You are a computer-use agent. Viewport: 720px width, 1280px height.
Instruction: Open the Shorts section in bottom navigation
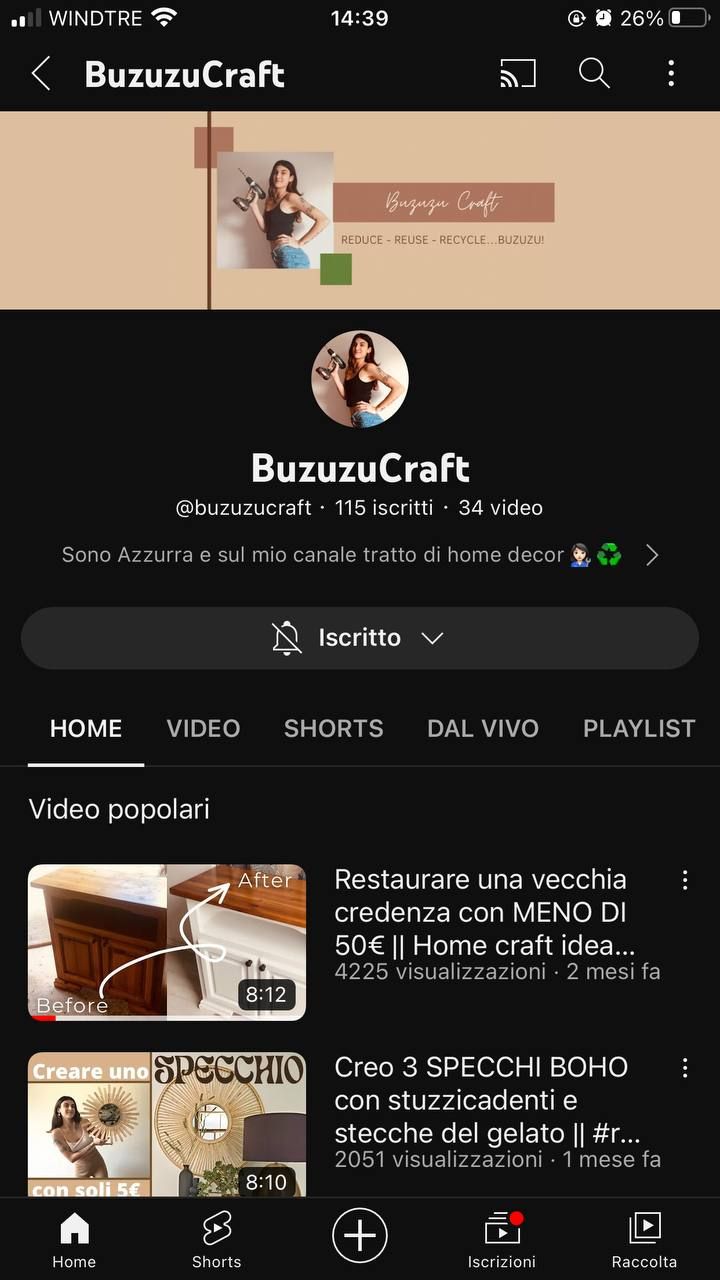tap(216, 1235)
